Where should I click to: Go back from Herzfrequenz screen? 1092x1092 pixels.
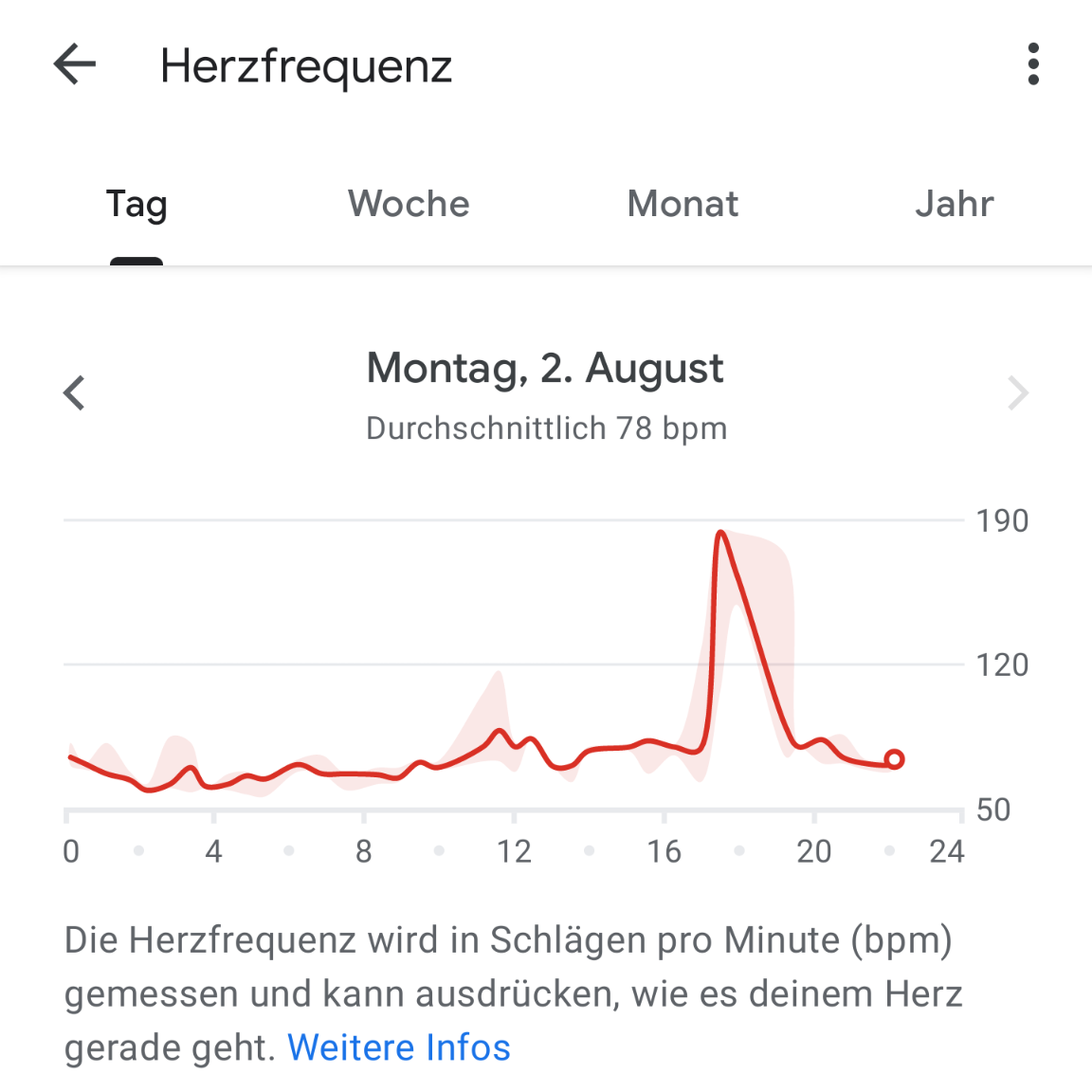(75, 65)
